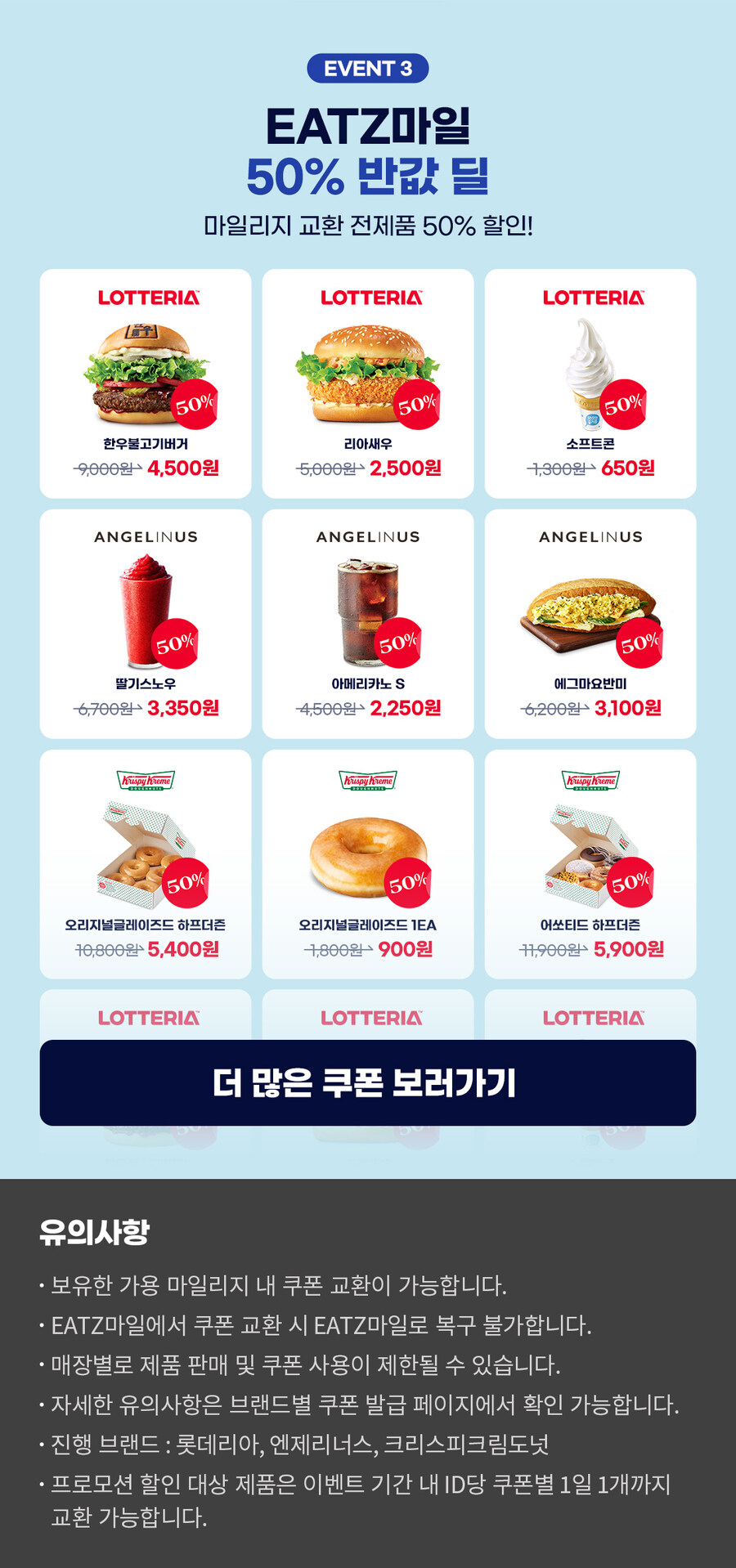Click the strikethrough 1,800원 original price
Image resolution: width=736 pixels, height=1568 pixels.
pyautogui.click(x=334, y=949)
